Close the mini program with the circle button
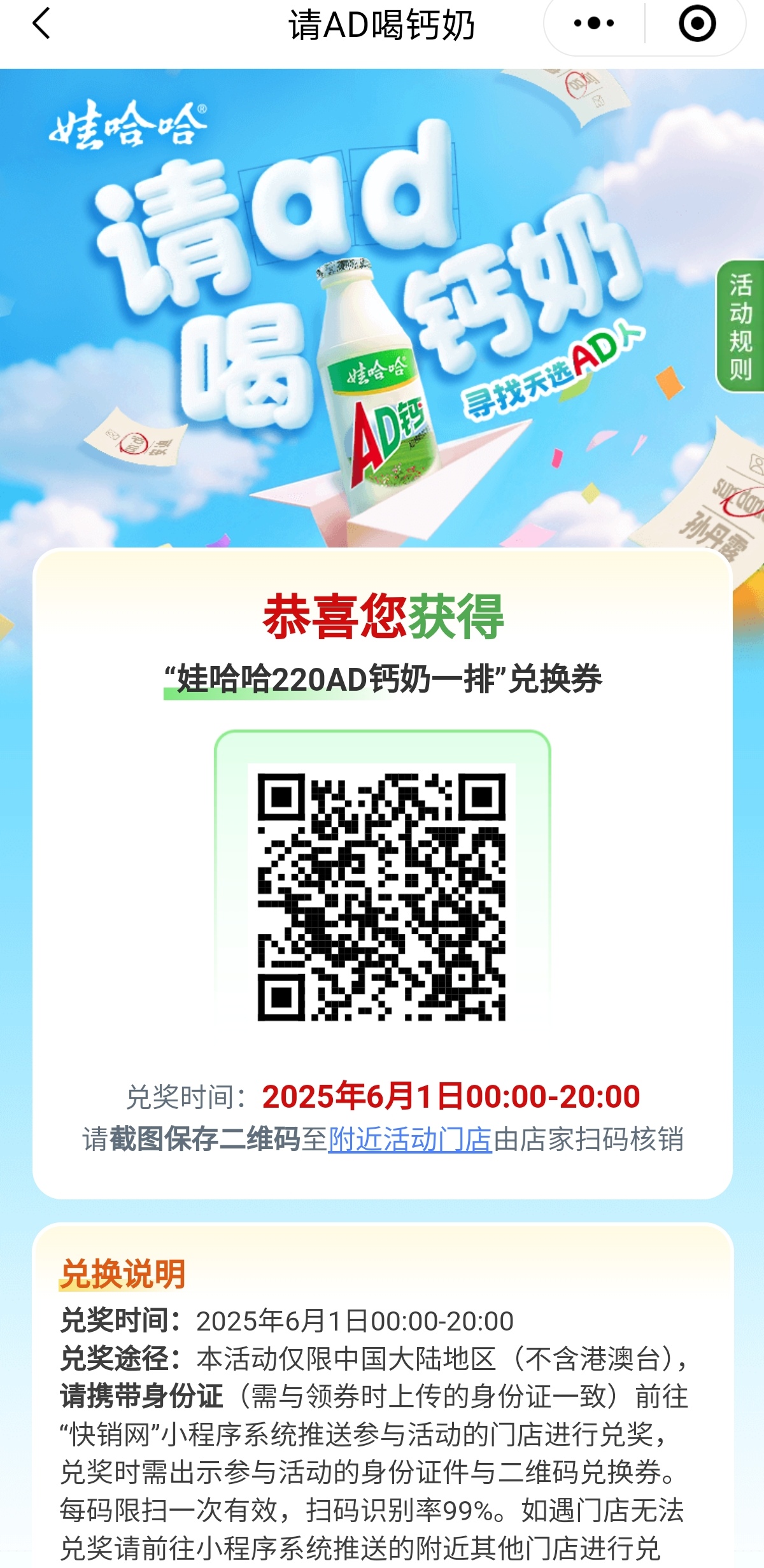 coord(697,24)
